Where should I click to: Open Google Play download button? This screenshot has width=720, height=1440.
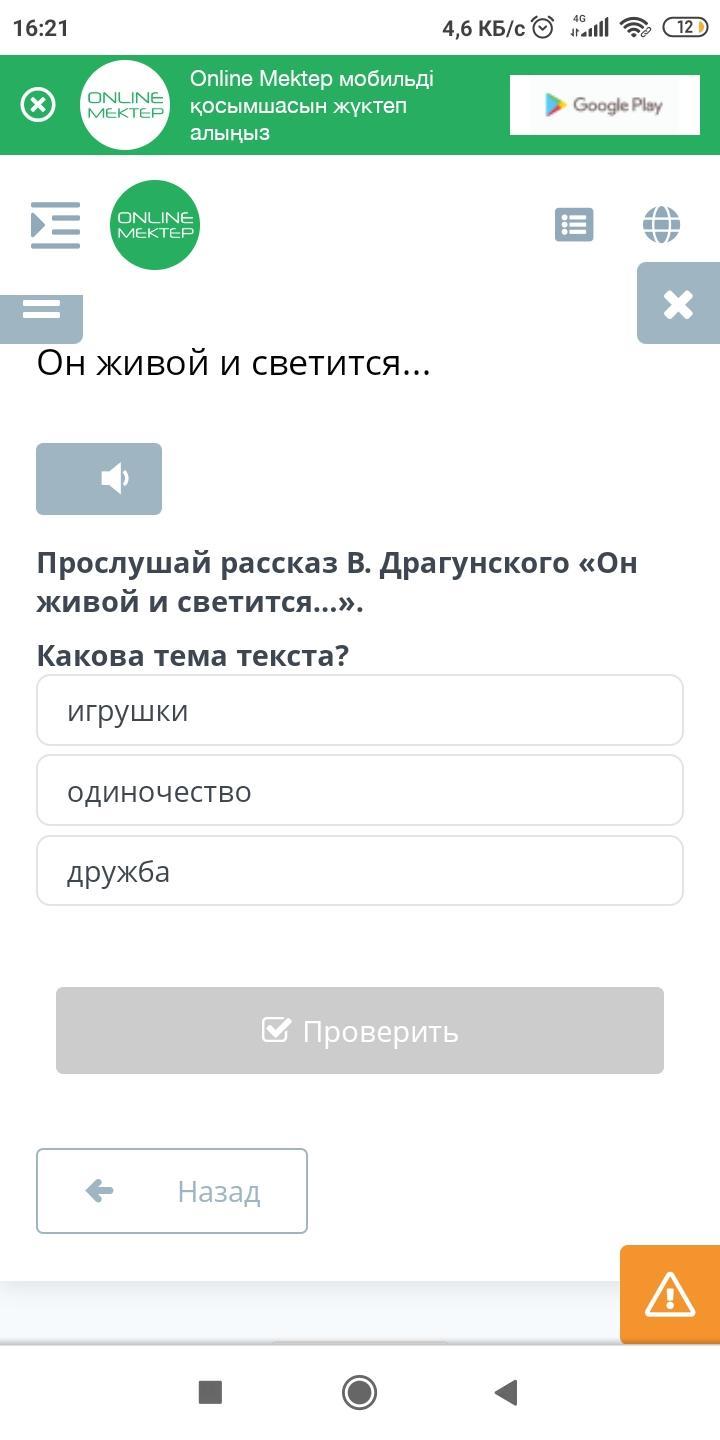point(603,105)
